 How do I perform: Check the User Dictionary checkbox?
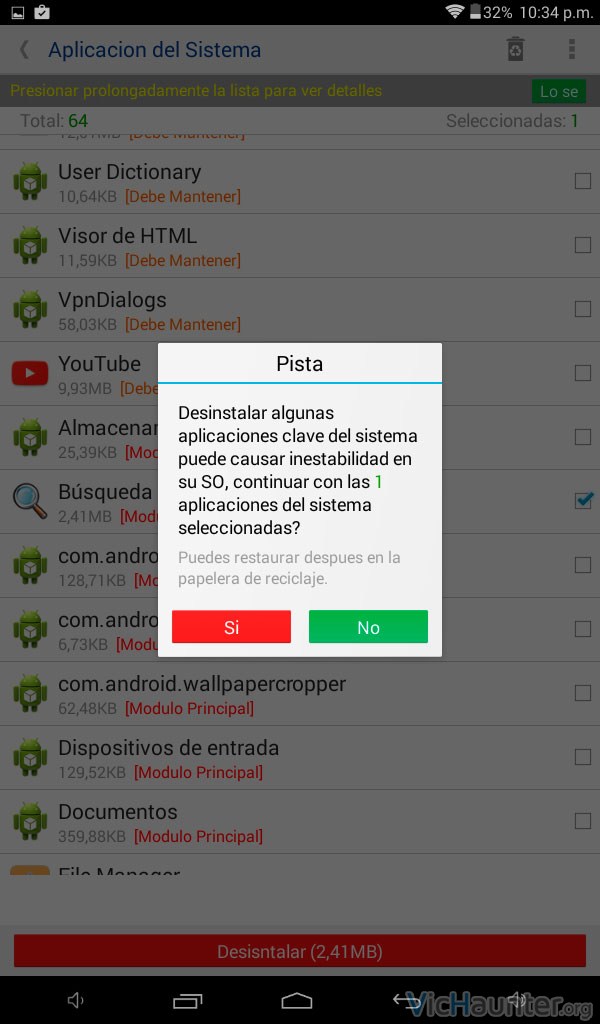582,181
